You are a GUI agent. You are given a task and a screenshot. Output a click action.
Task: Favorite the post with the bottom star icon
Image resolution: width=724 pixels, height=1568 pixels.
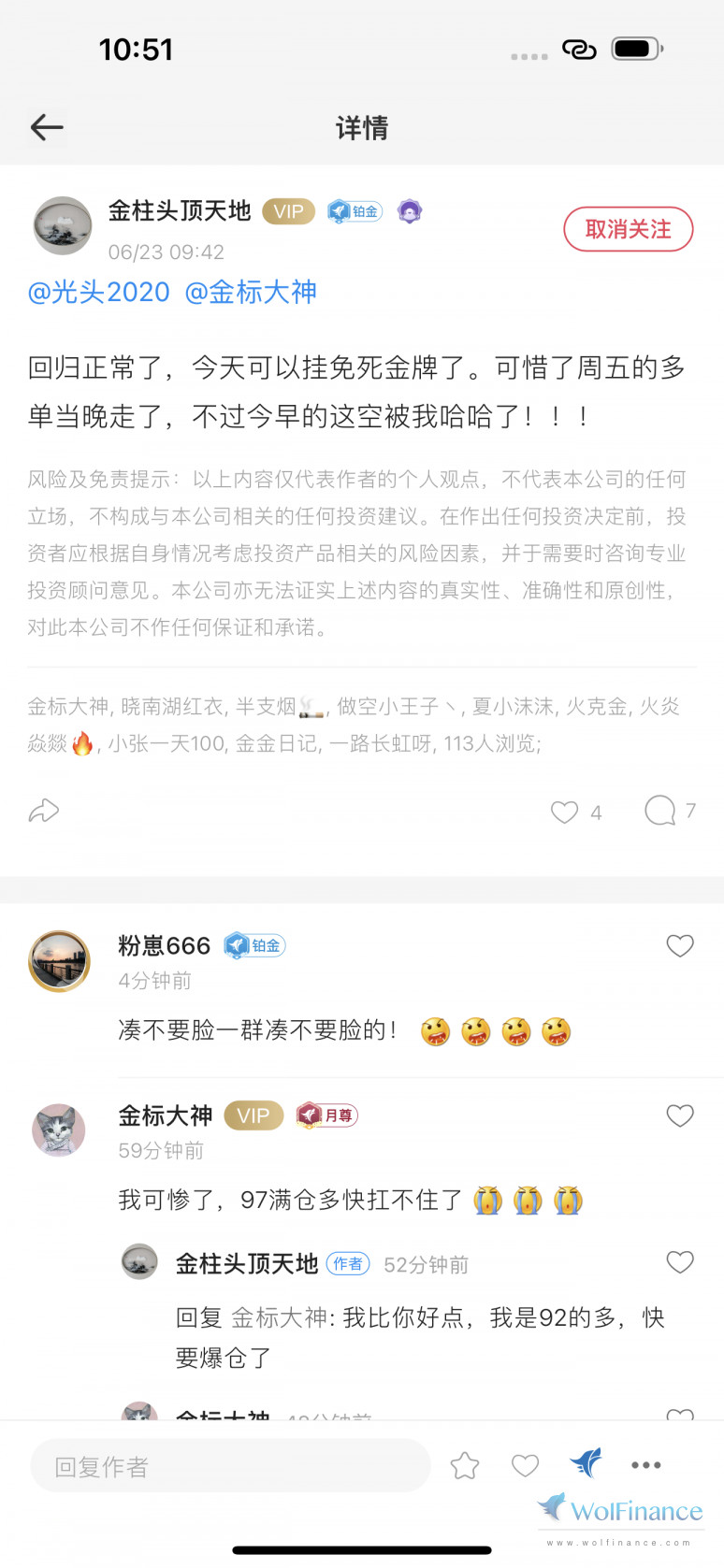click(x=465, y=1465)
